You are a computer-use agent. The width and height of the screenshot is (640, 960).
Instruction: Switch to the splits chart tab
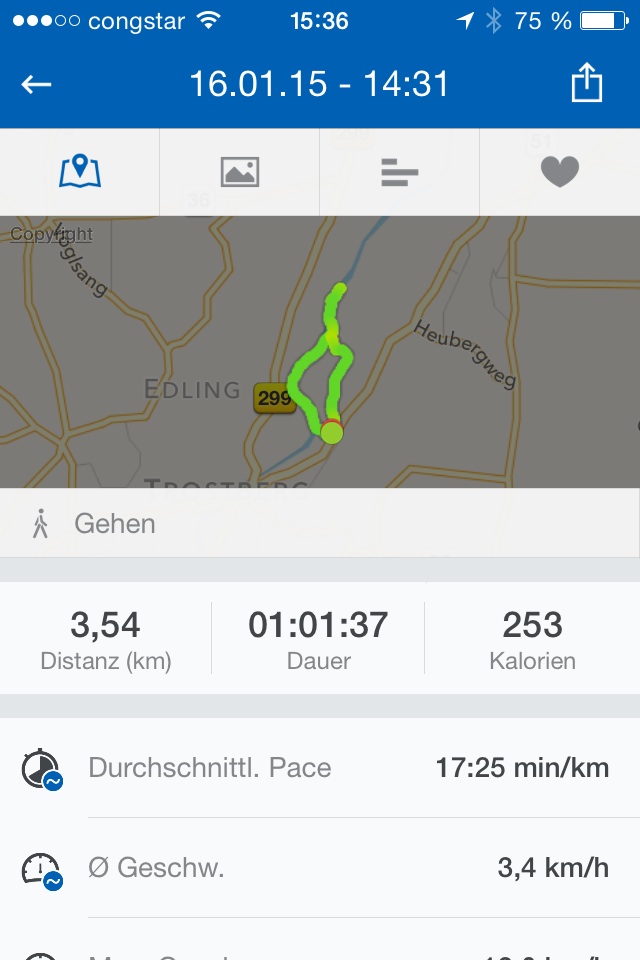[400, 172]
